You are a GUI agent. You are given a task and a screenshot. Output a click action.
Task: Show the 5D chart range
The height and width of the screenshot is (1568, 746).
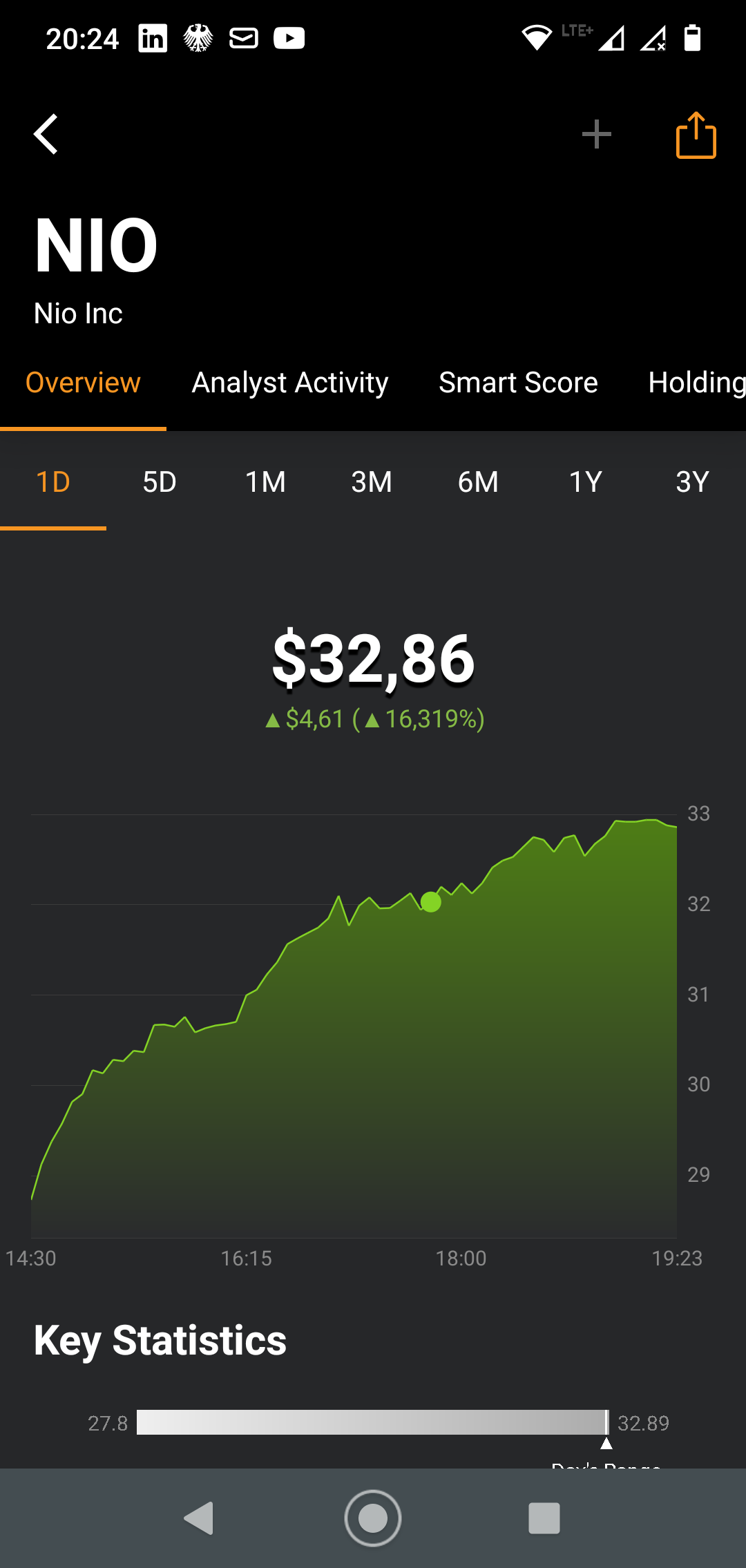[x=160, y=482]
